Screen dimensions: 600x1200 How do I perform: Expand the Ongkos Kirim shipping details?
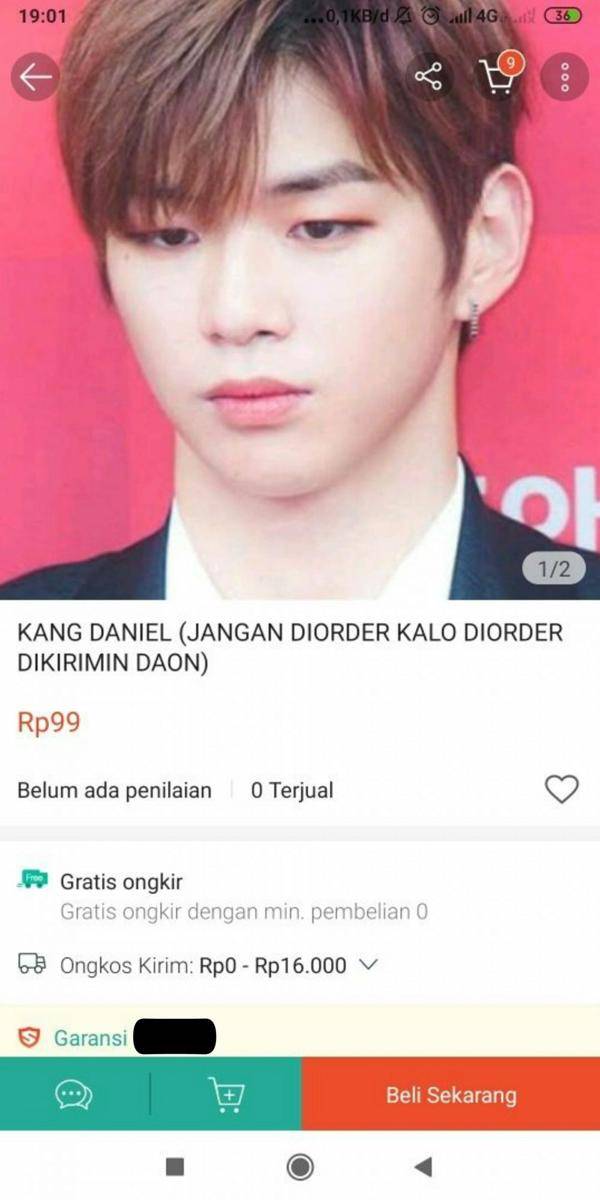[x=368, y=965]
